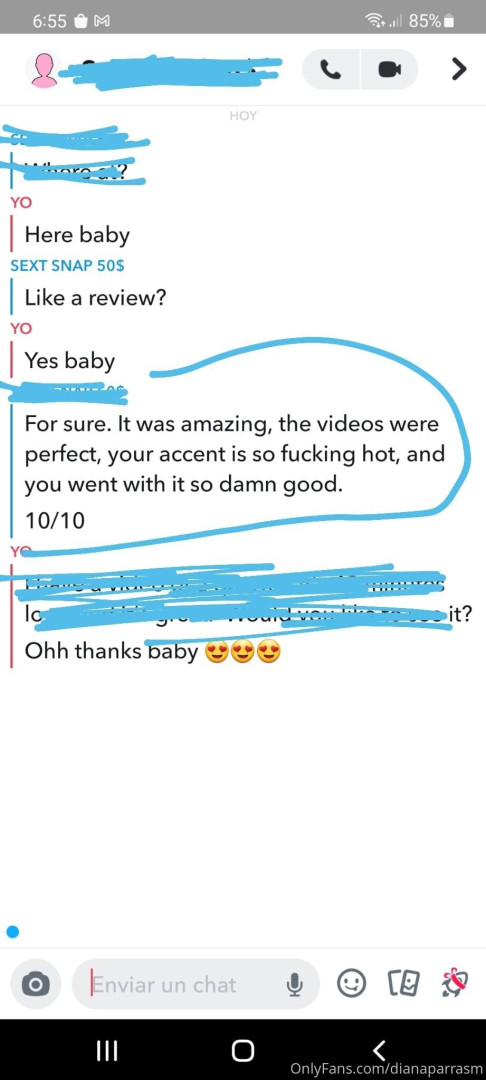486x1080 pixels.
Task: Go back with the system back button
Action: (x=379, y=1050)
